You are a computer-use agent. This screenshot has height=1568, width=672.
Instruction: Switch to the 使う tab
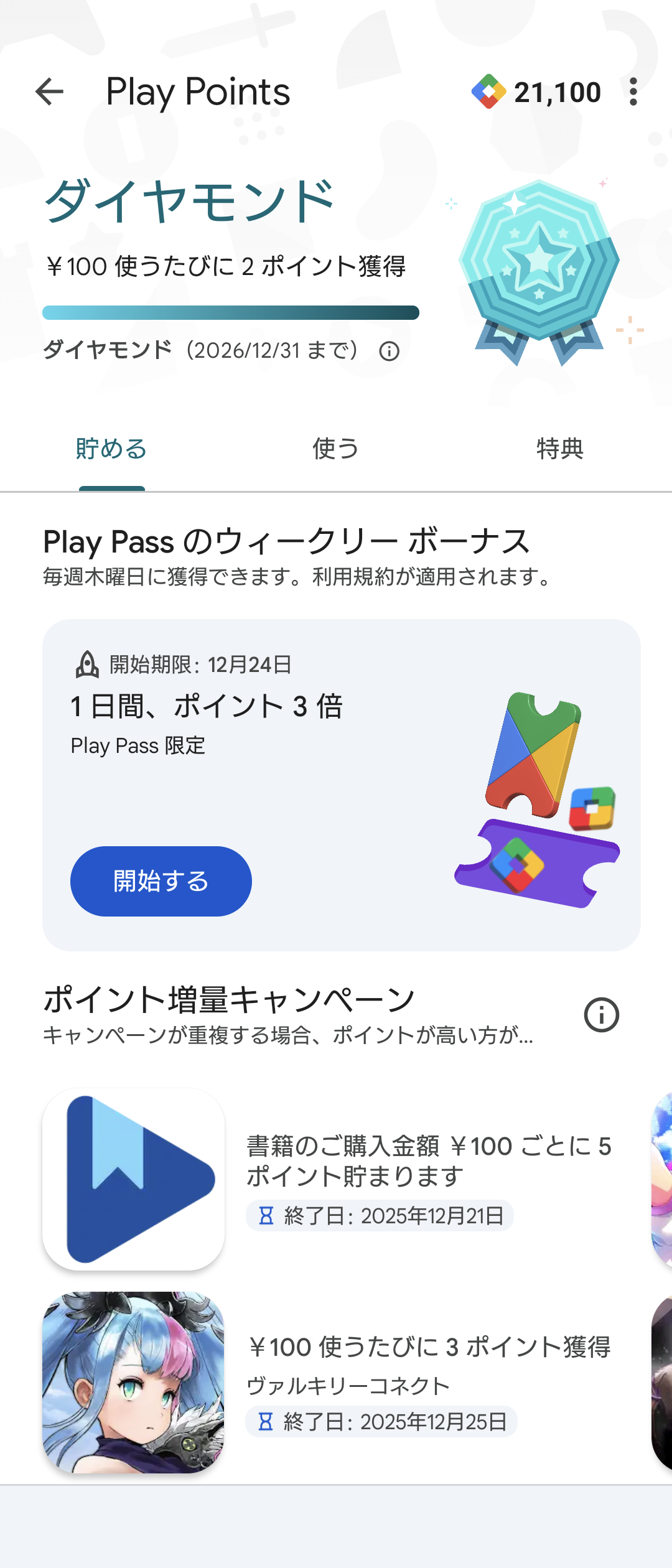point(335,449)
